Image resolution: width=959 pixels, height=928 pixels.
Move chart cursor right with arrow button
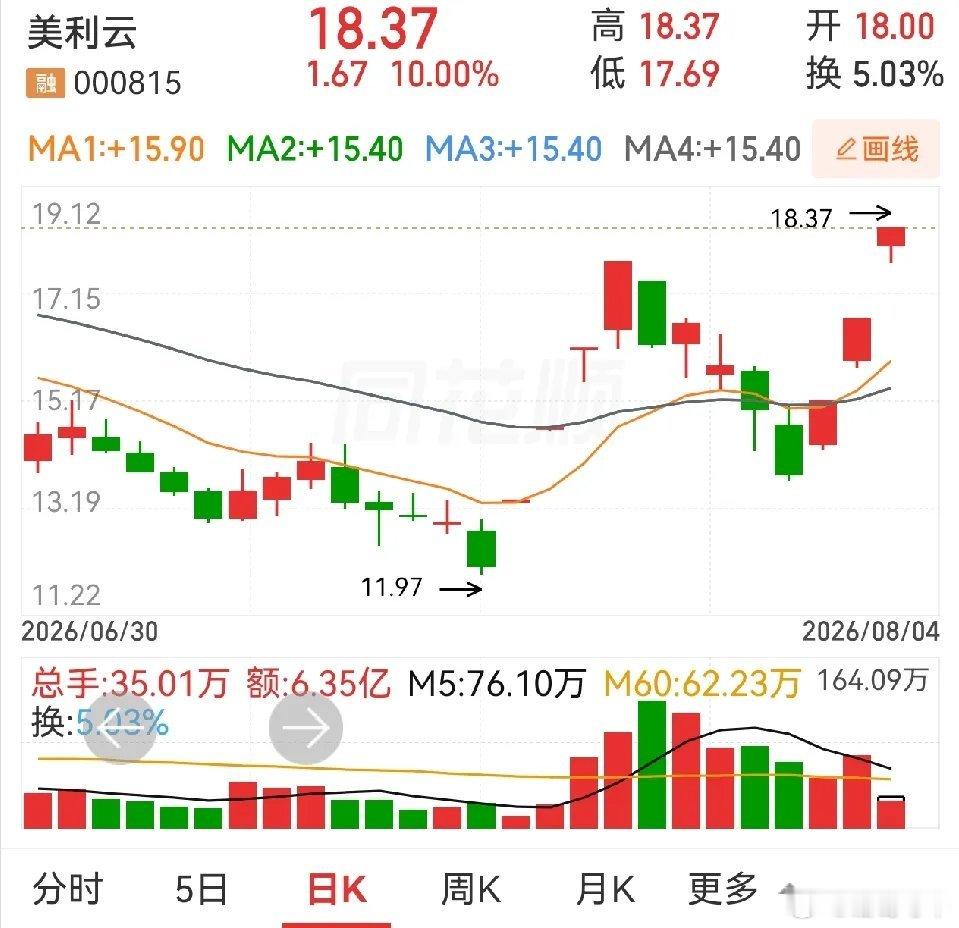[306, 728]
